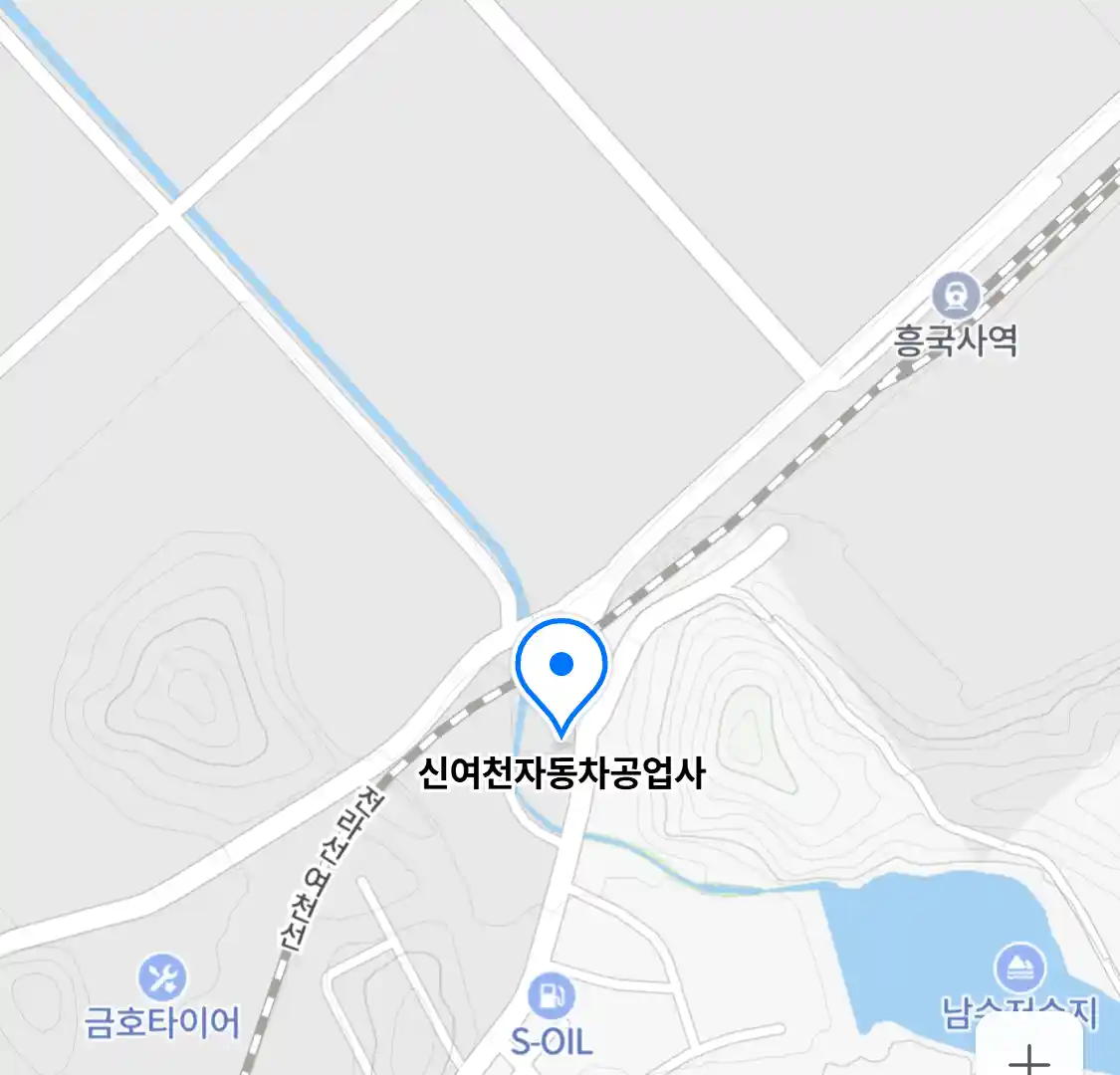Select the 금호타이어 place marker

[162, 978]
